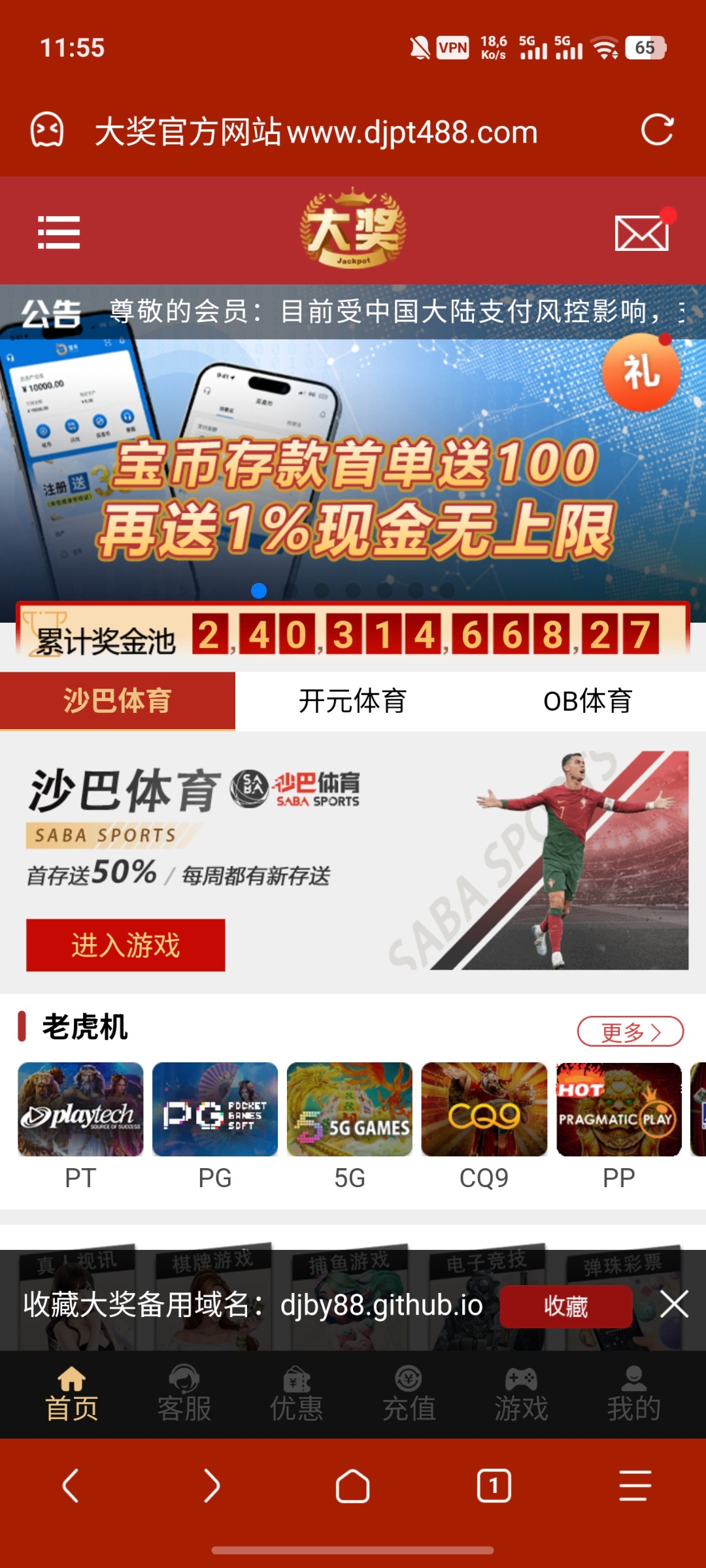This screenshot has width=706, height=1568.
Task: Switch to 开元体育 tab
Action: [x=352, y=701]
